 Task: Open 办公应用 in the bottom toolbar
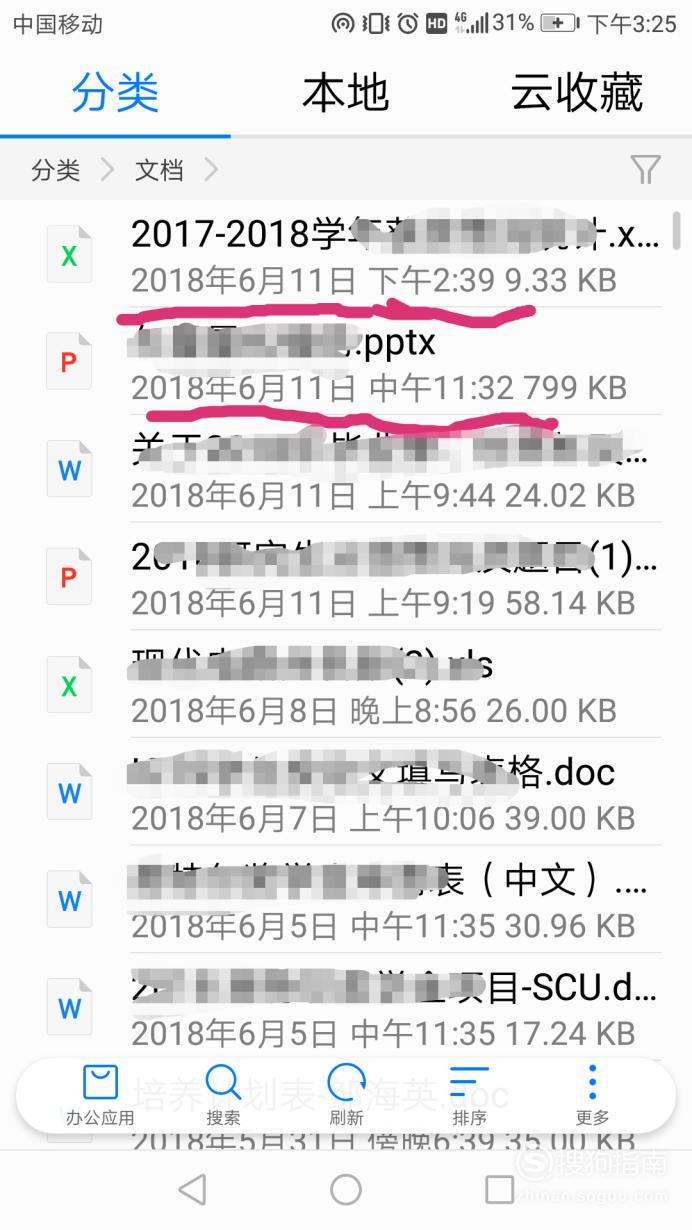click(x=100, y=1096)
